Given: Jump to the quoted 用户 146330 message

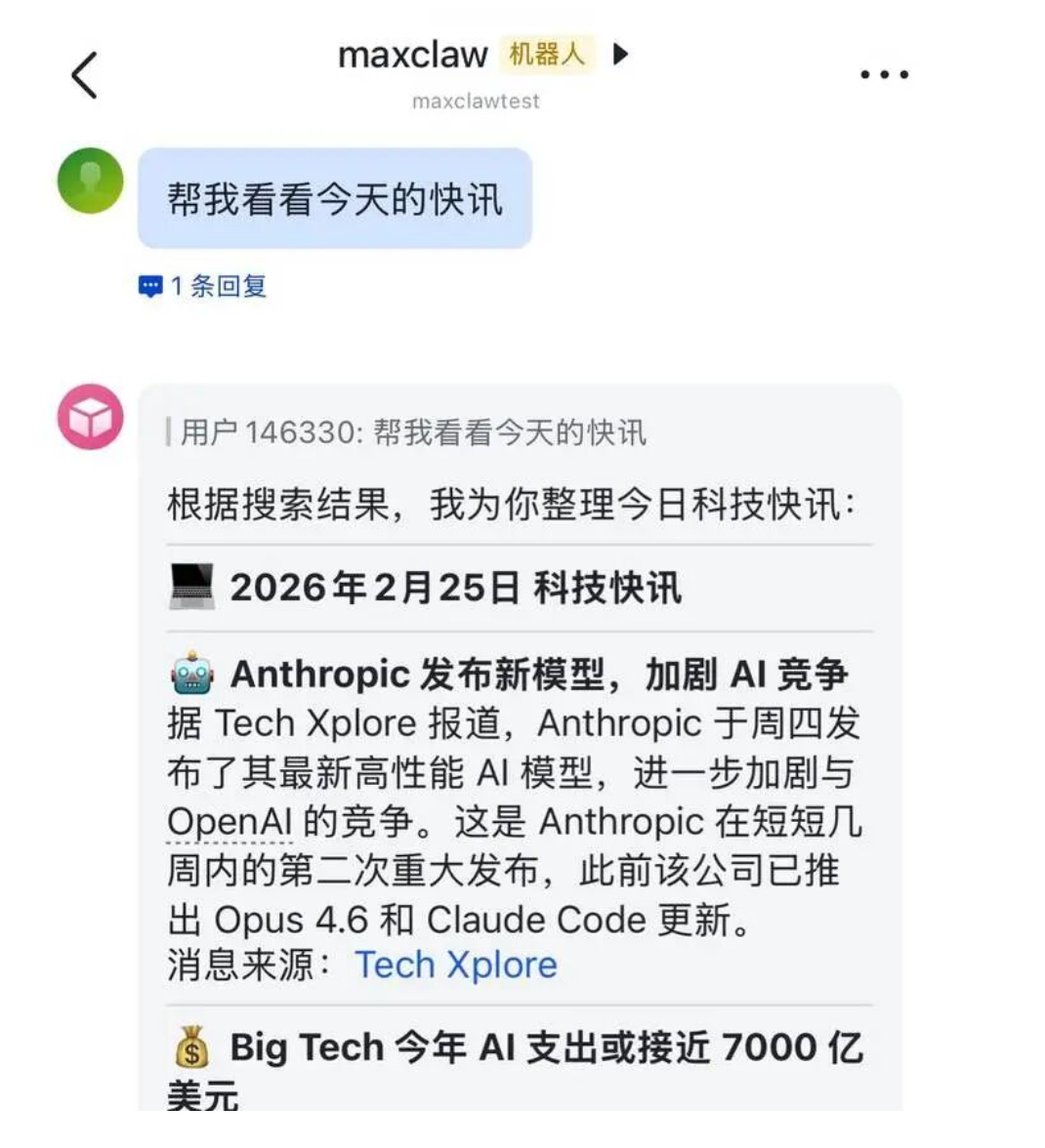Looking at the screenshot, I should point(407,431).
